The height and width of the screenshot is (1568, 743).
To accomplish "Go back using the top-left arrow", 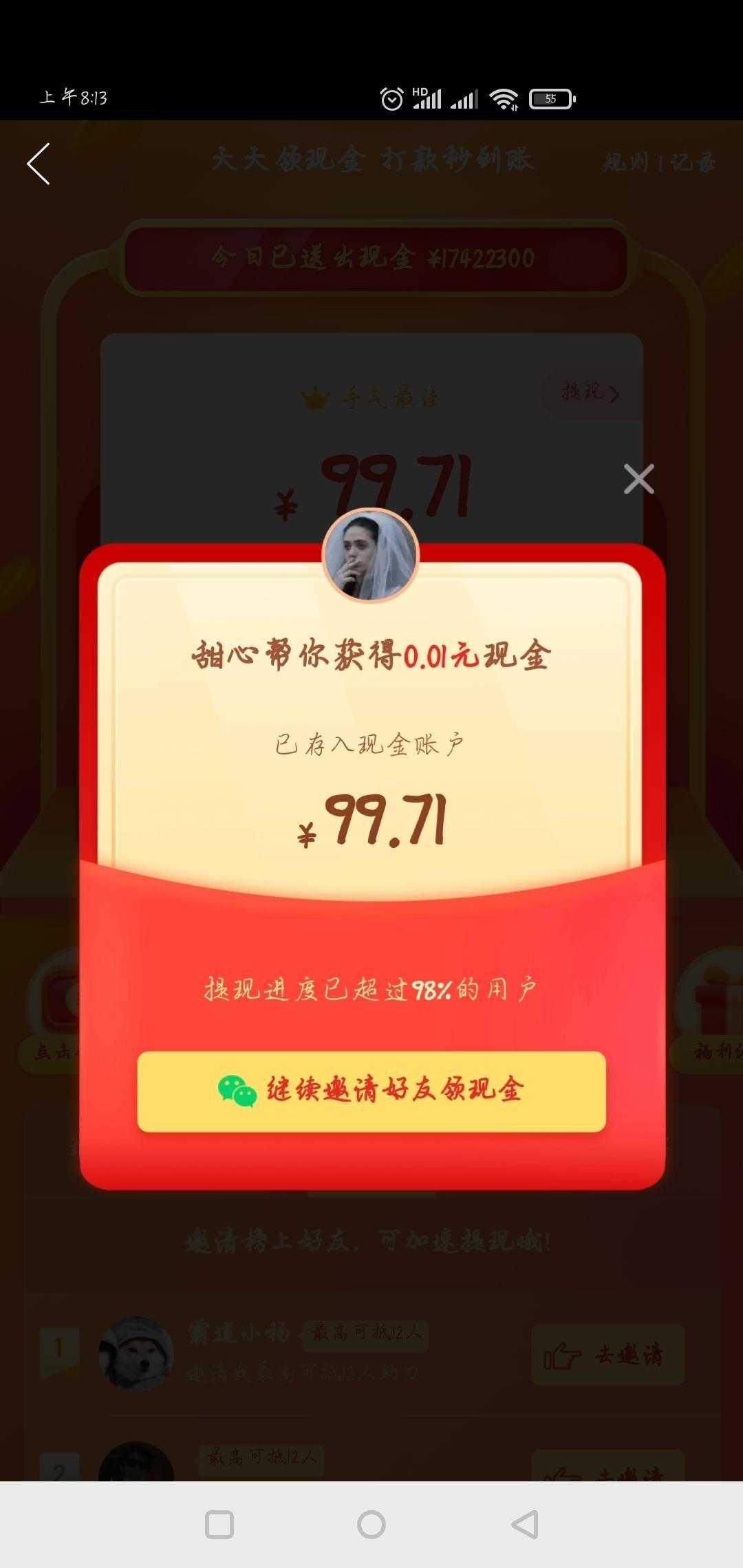I will click(x=39, y=164).
